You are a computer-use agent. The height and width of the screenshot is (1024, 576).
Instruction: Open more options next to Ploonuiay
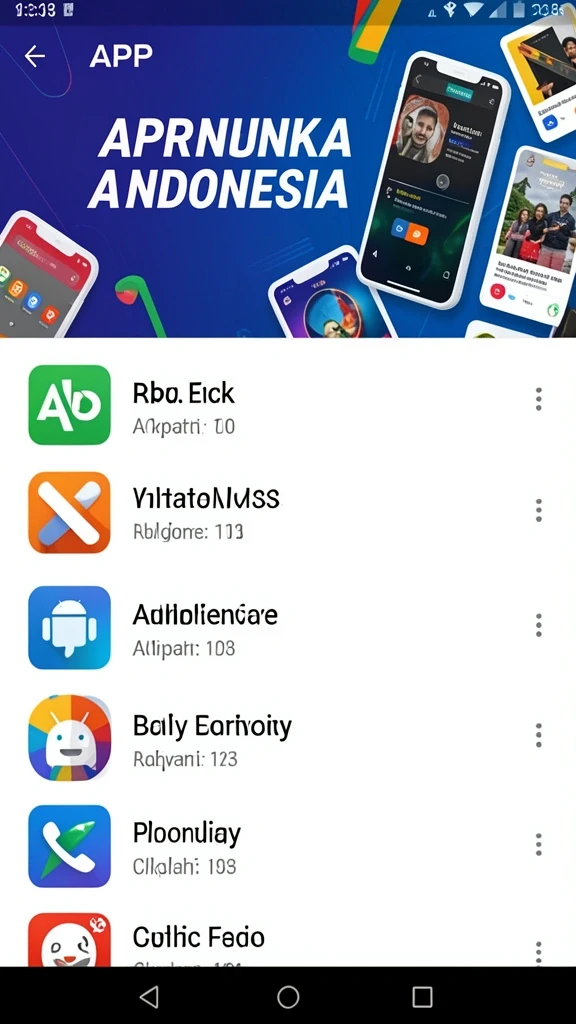pyautogui.click(x=538, y=844)
